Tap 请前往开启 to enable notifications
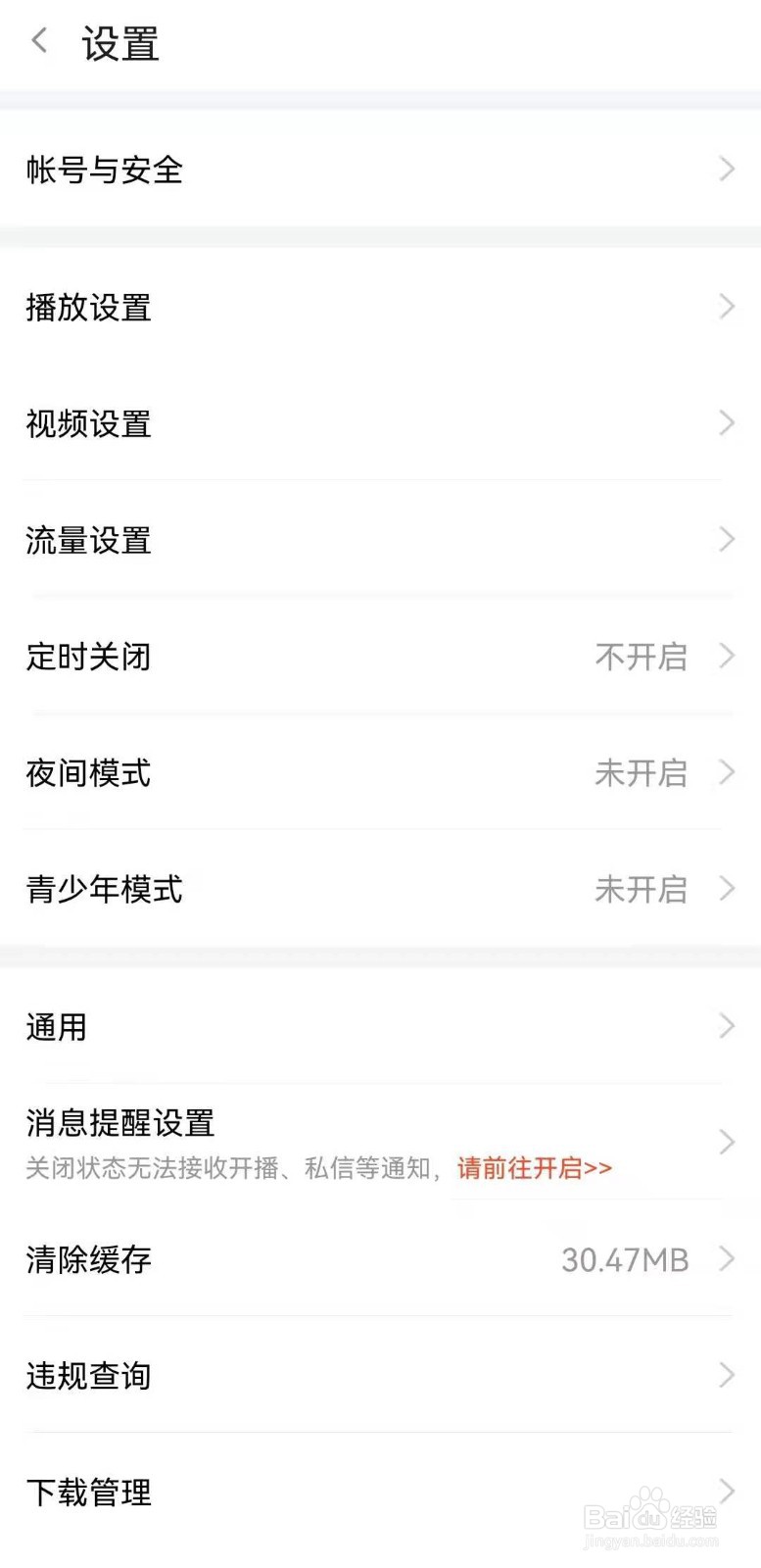This screenshot has height=1568, width=761. [534, 1167]
